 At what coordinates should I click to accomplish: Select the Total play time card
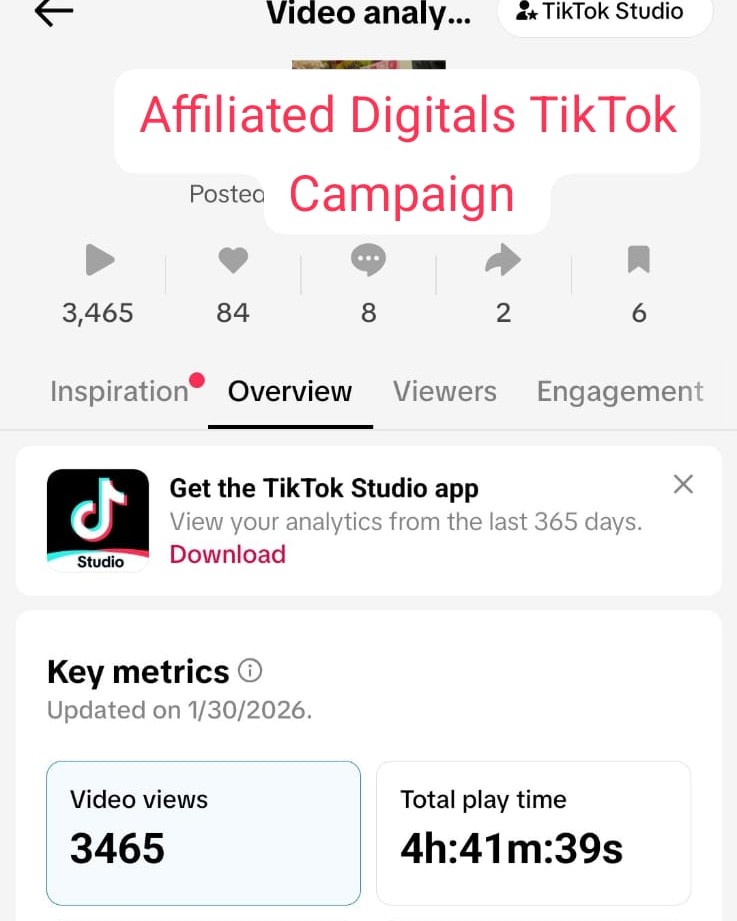(533, 832)
